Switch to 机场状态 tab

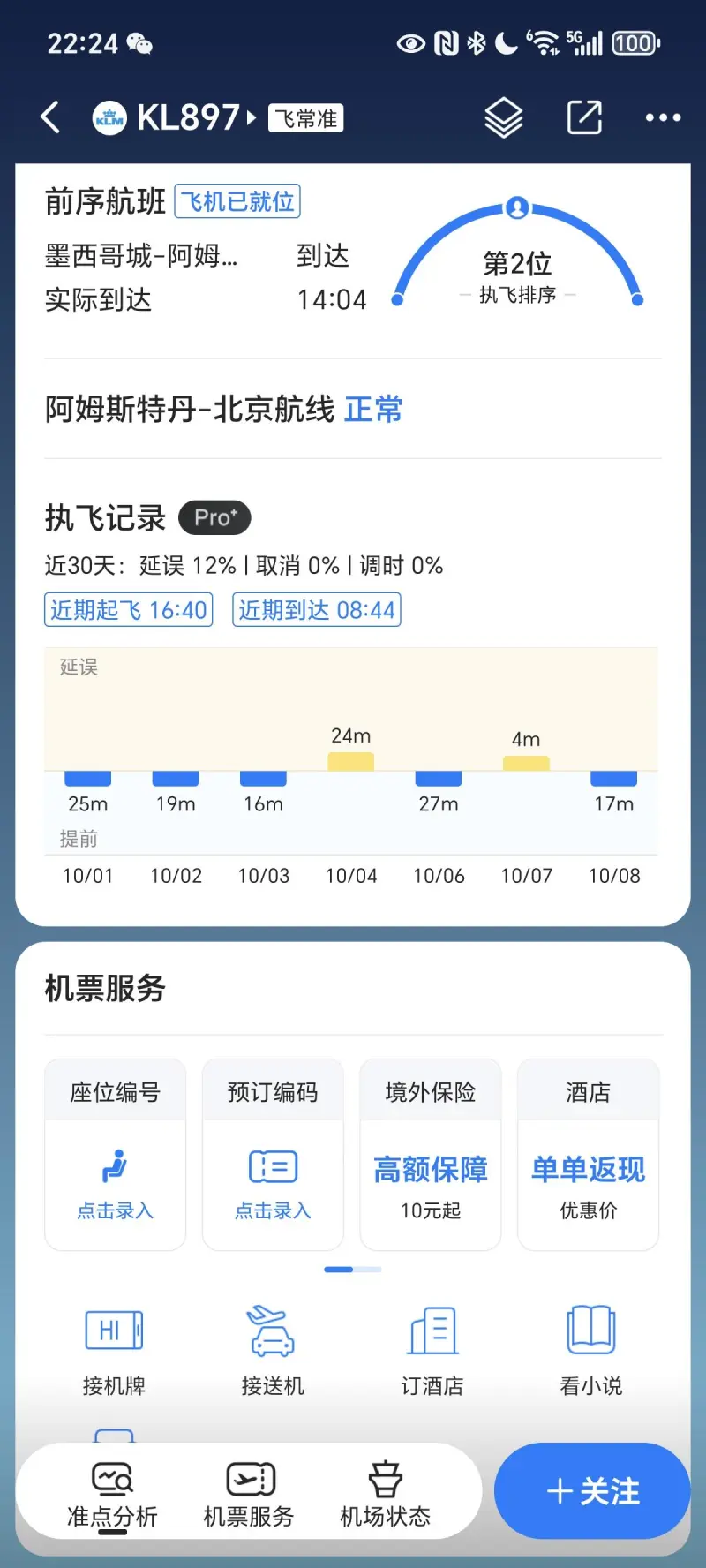[386, 1494]
